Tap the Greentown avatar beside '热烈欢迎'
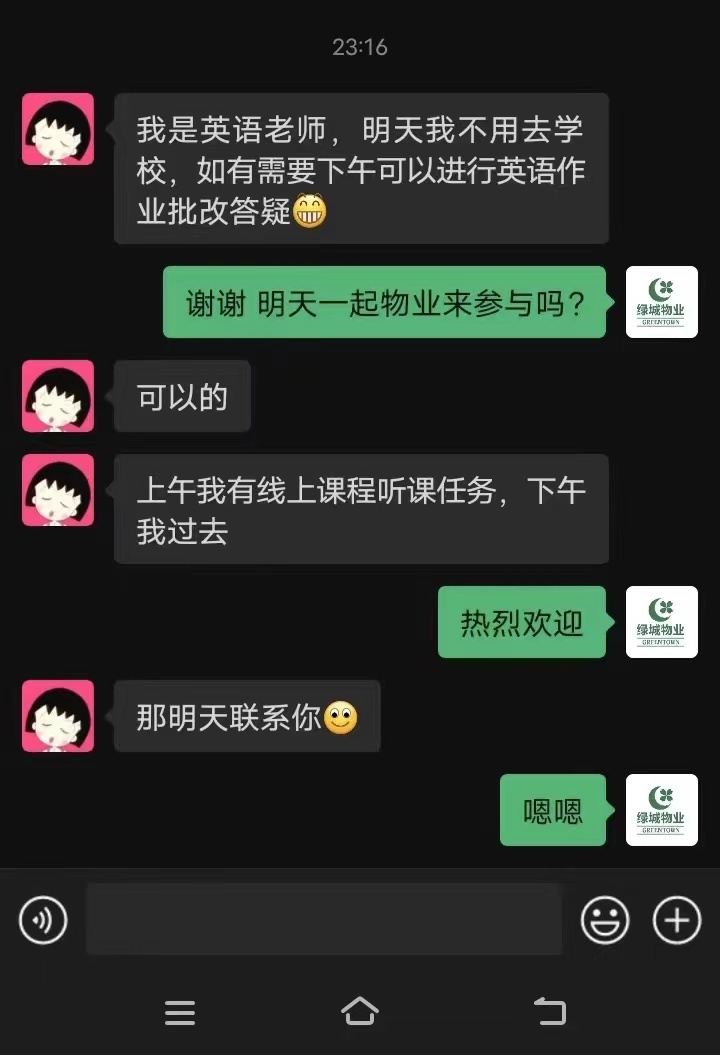The width and height of the screenshot is (720, 1055). [661, 622]
